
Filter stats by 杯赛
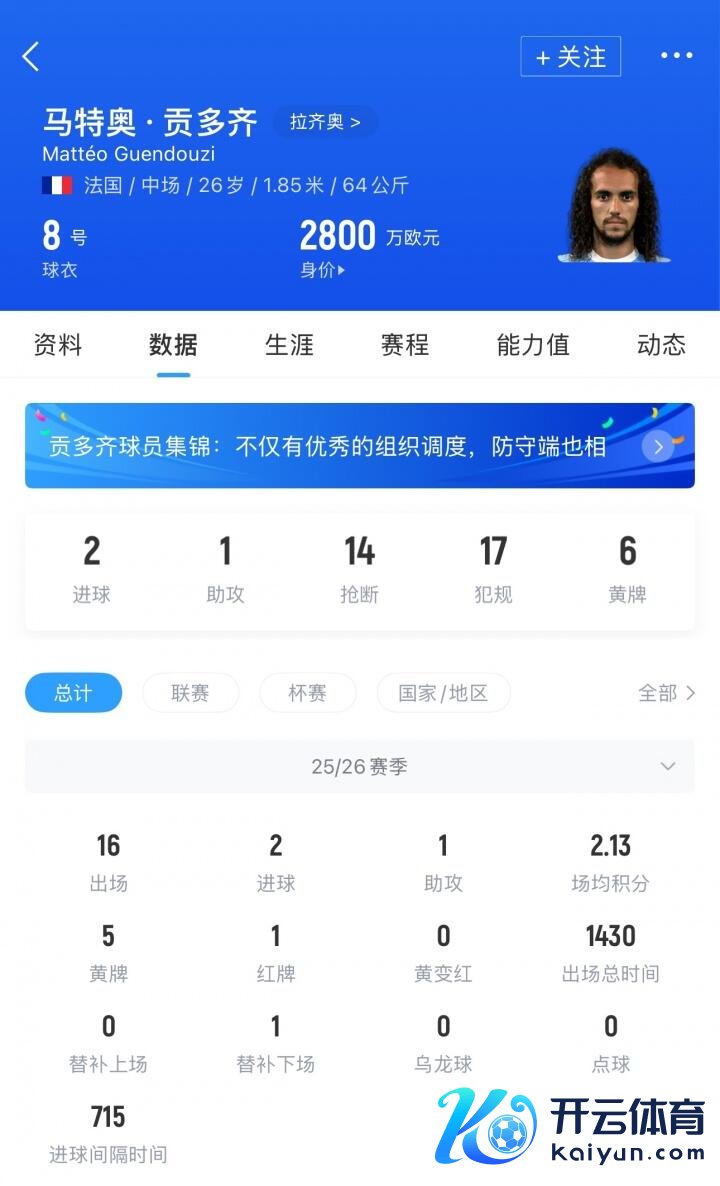tap(307, 693)
